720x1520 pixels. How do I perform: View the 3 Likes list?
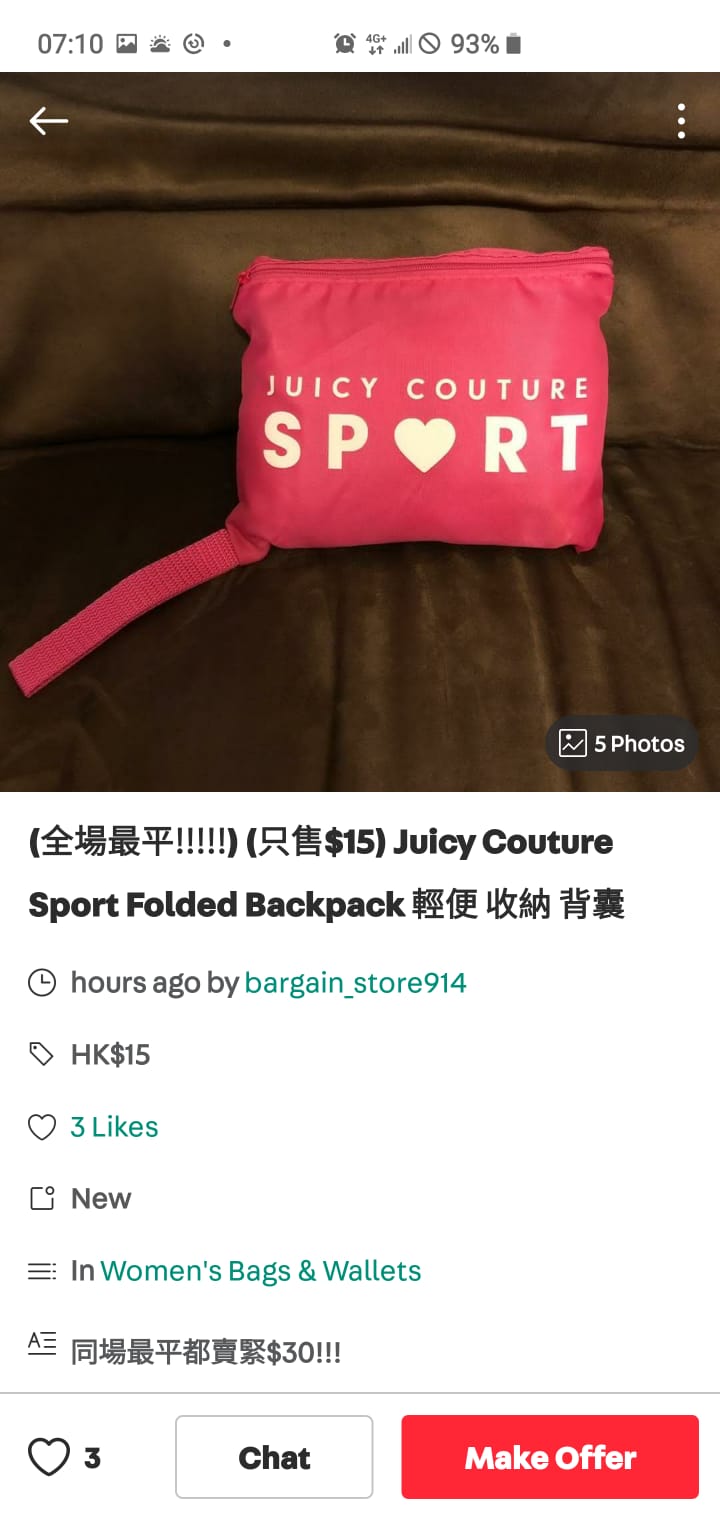coord(114,1127)
